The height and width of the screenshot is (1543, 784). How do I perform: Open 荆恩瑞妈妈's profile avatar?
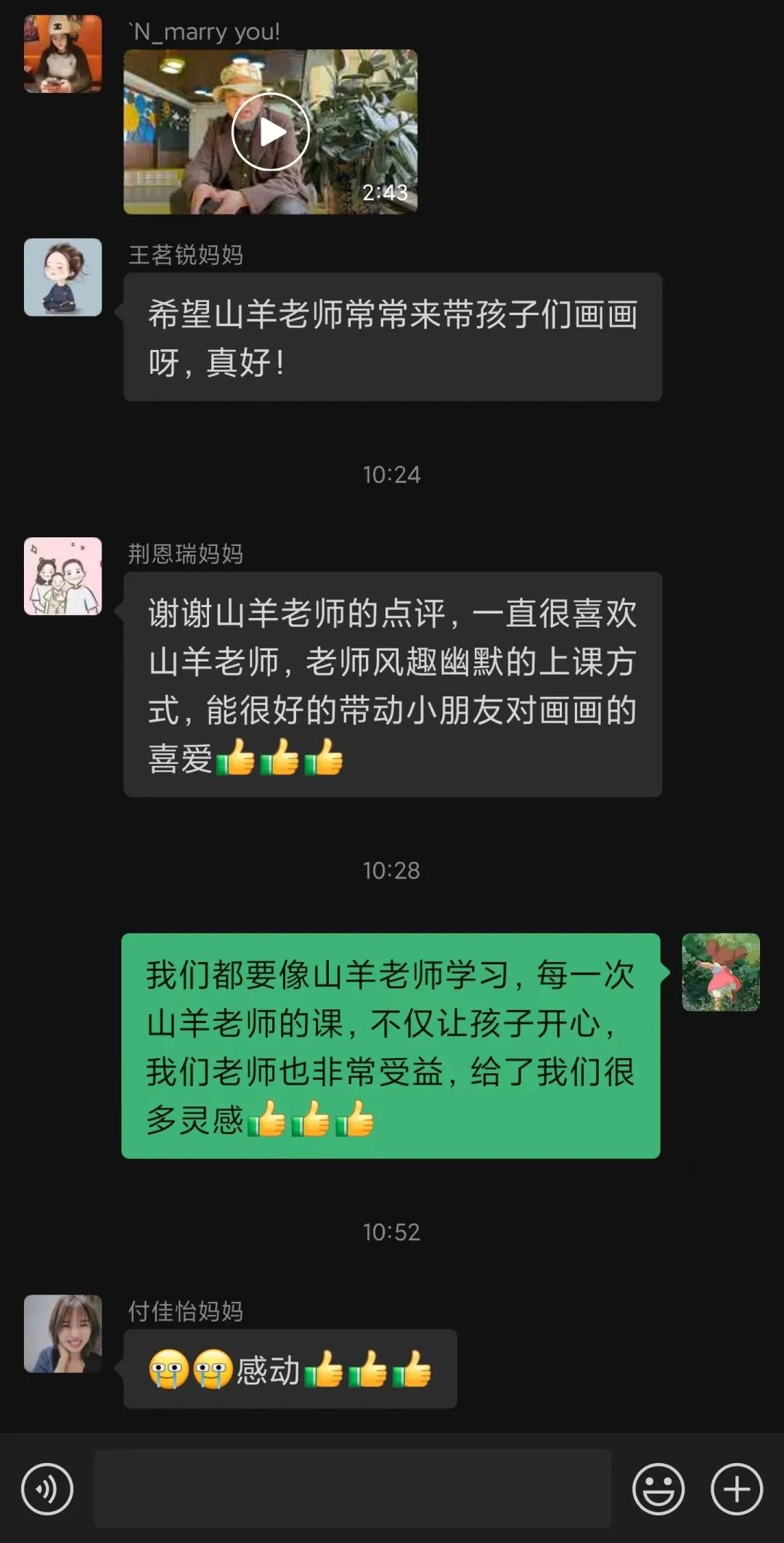(x=63, y=577)
